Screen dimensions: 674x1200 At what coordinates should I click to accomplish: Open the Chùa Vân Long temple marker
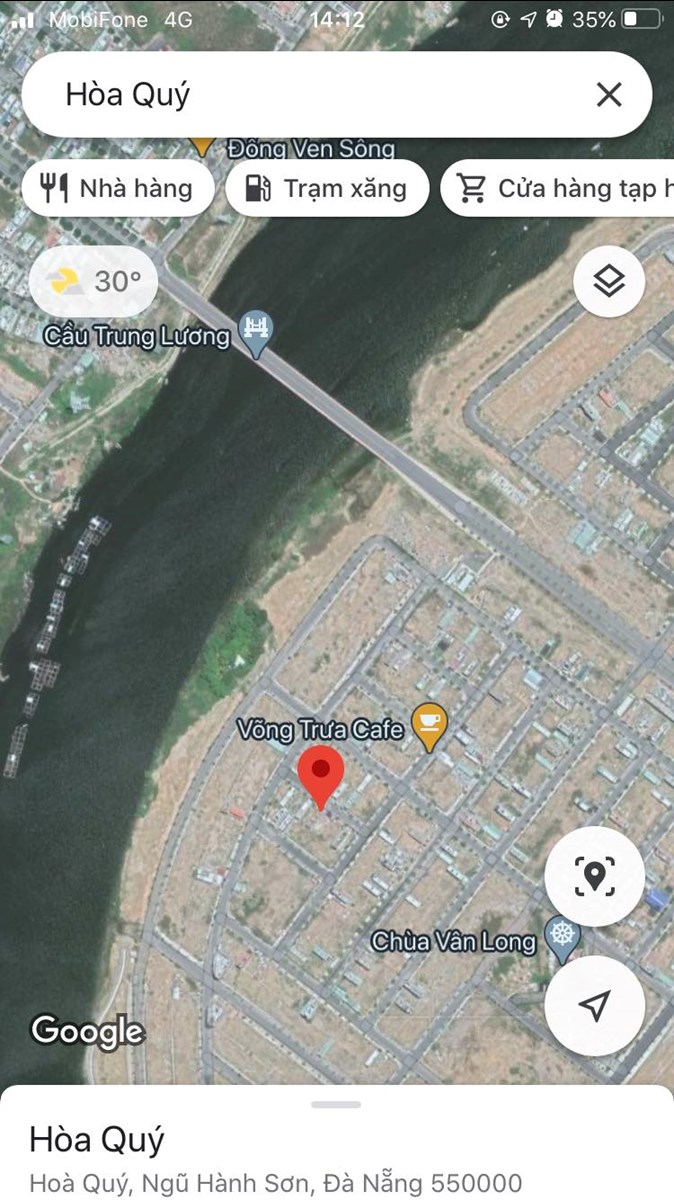(x=563, y=940)
